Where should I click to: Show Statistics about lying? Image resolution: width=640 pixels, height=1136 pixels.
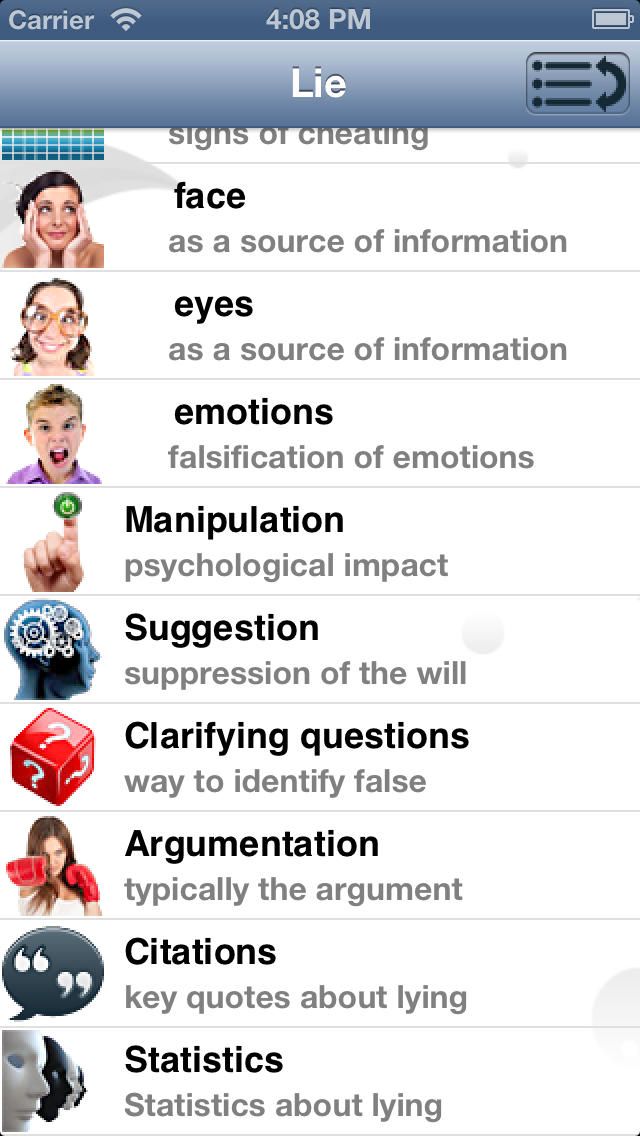click(320, 1081)
